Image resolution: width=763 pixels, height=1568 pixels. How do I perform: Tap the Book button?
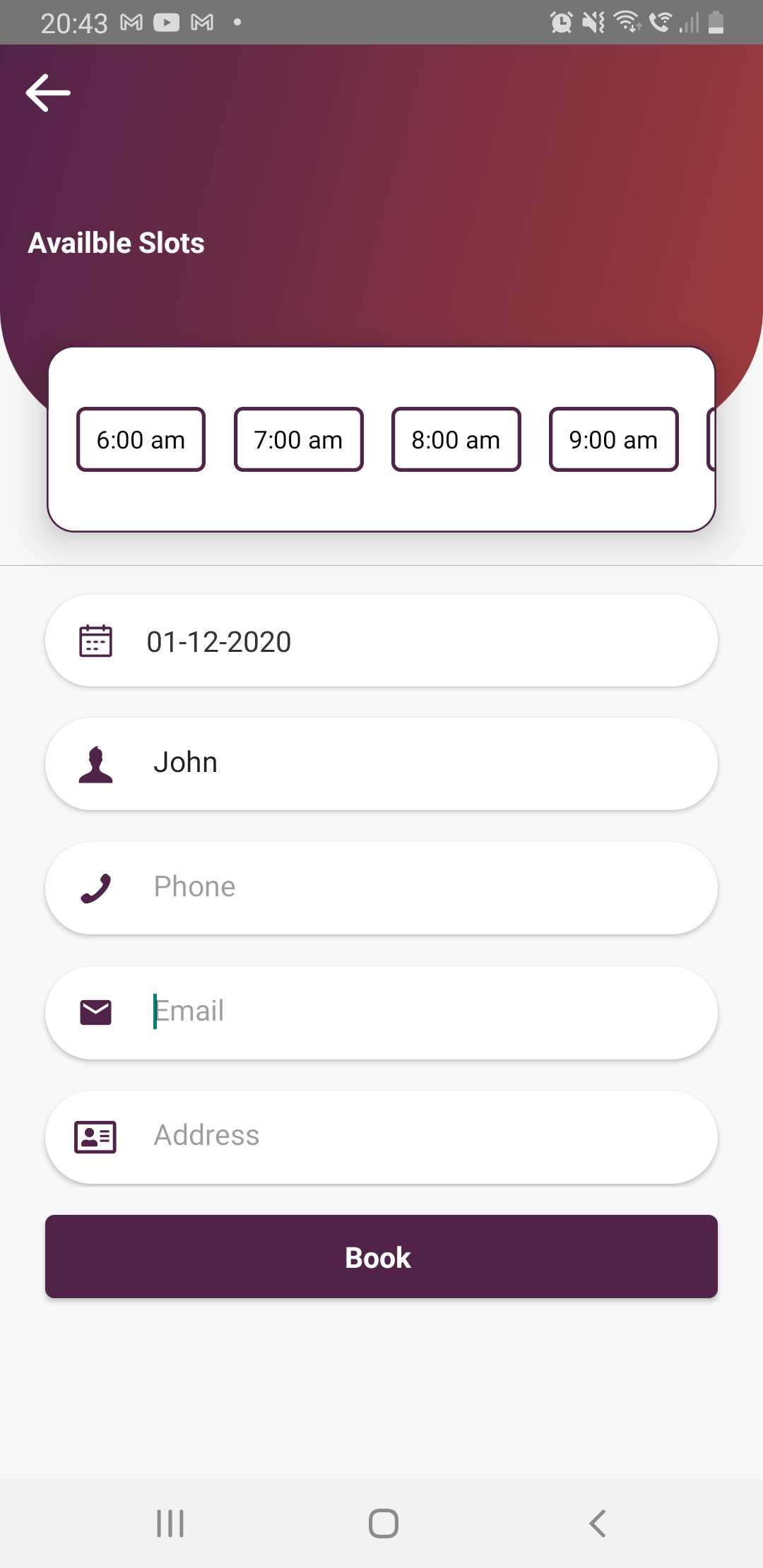pyautogui.click(x=381, y=1257)
